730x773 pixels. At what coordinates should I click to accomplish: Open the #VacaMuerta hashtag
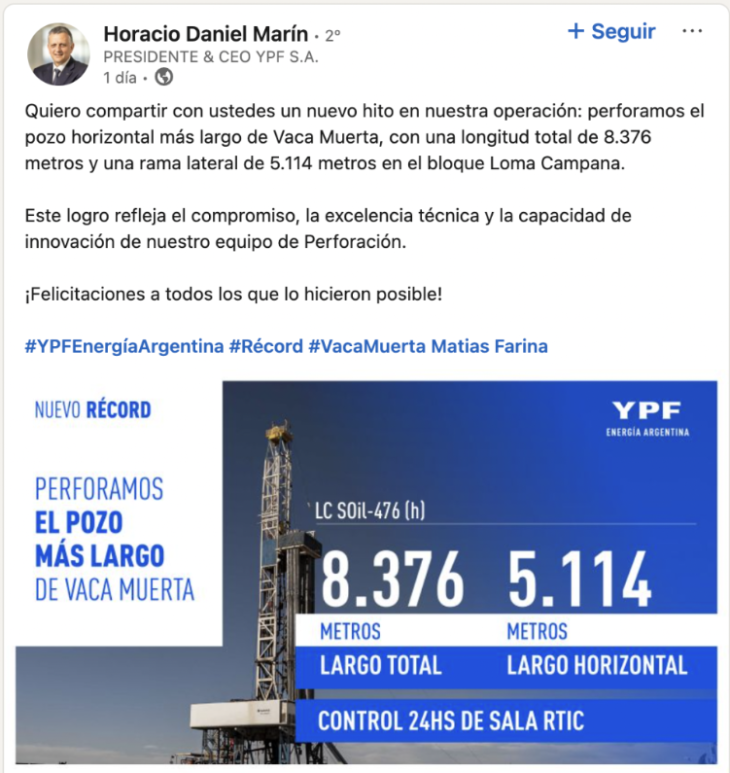point(366,346)
